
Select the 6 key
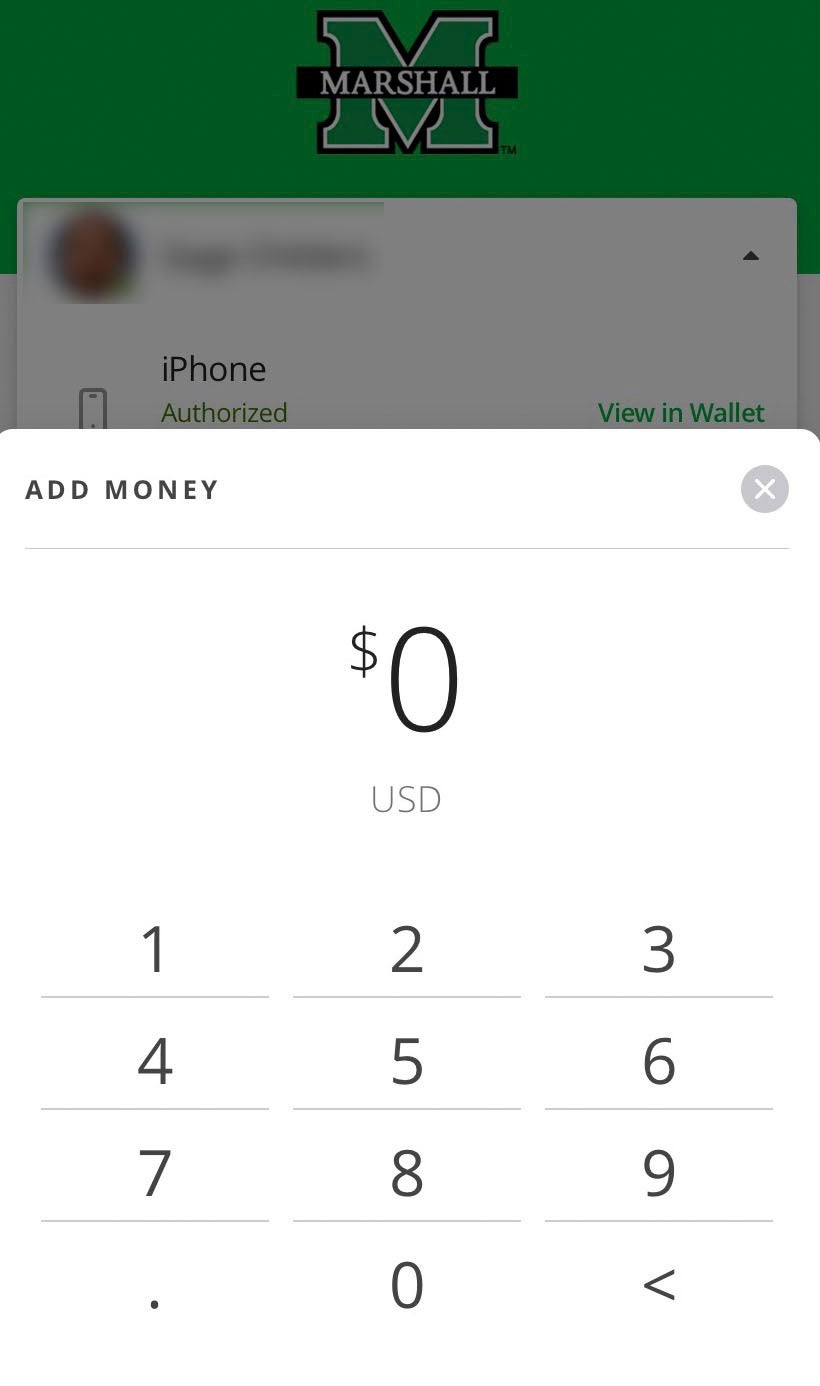(x=659, y=1061)
